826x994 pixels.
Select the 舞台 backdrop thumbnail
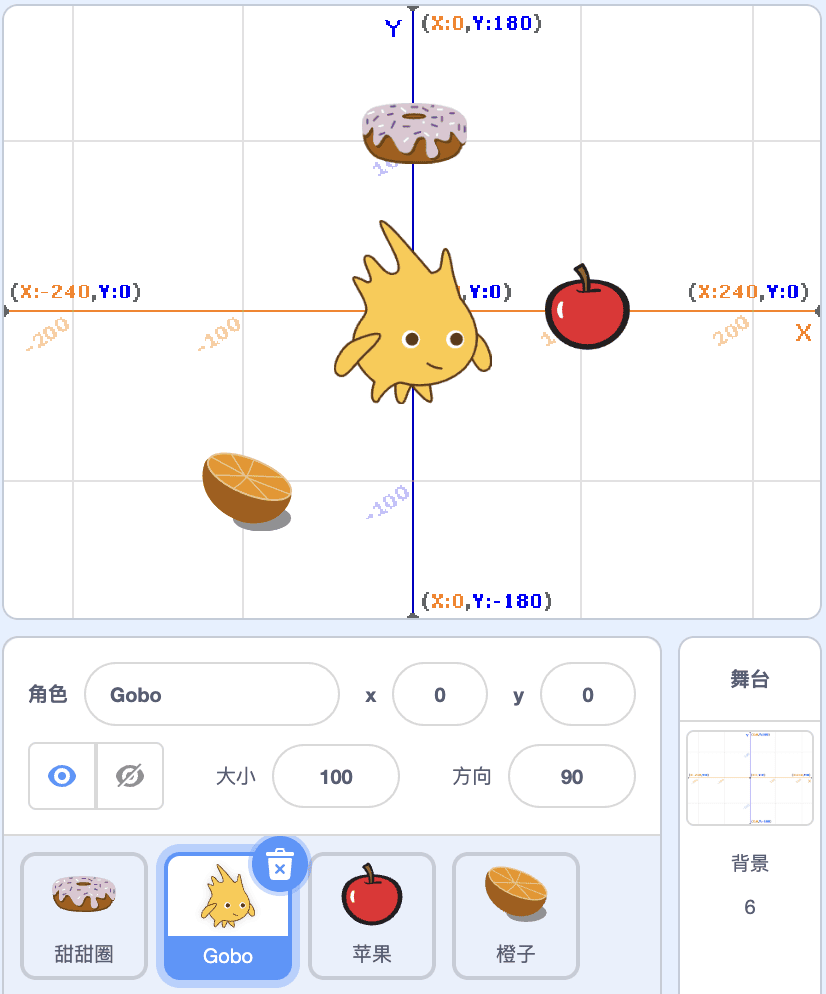(750, 778)
